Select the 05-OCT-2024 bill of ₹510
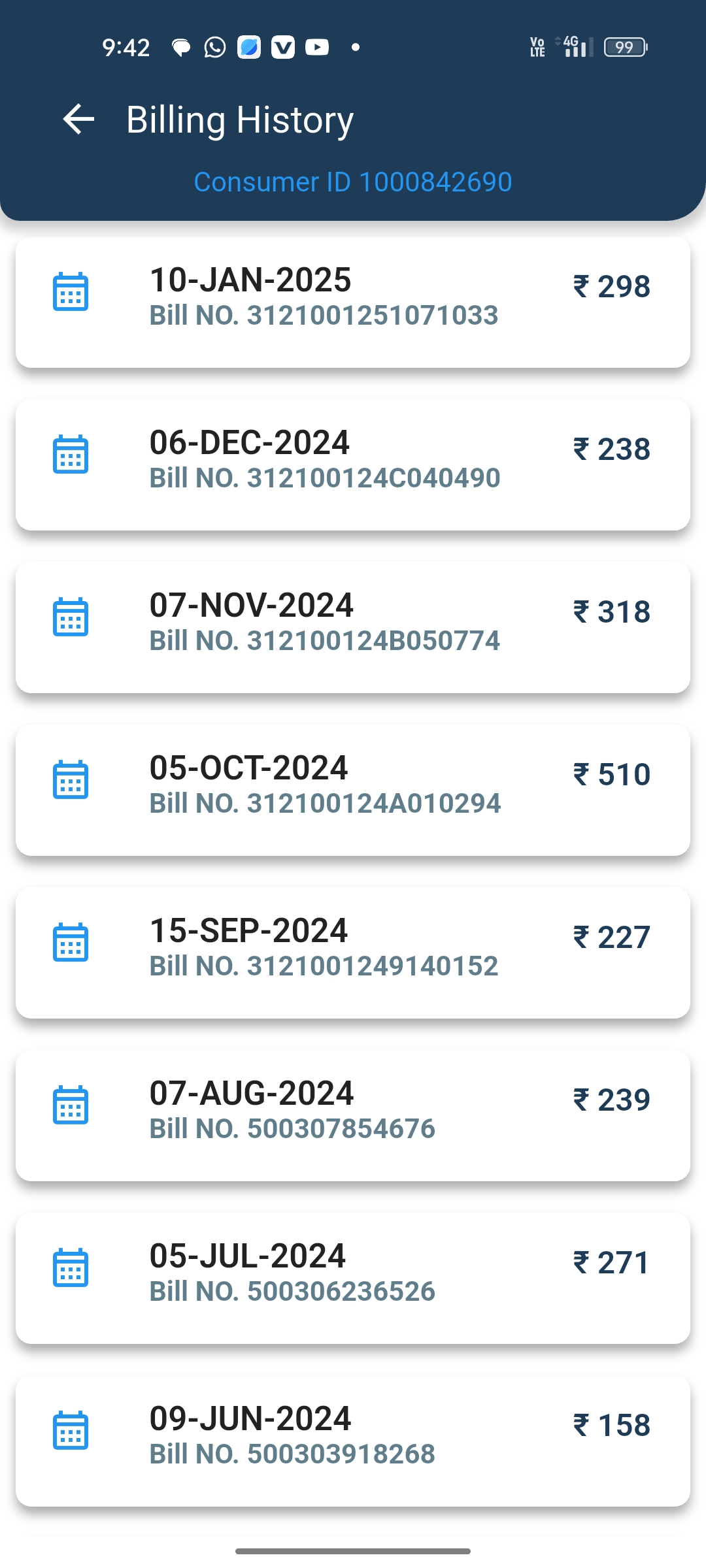706x1568 pixels. (x=353, y=791)
